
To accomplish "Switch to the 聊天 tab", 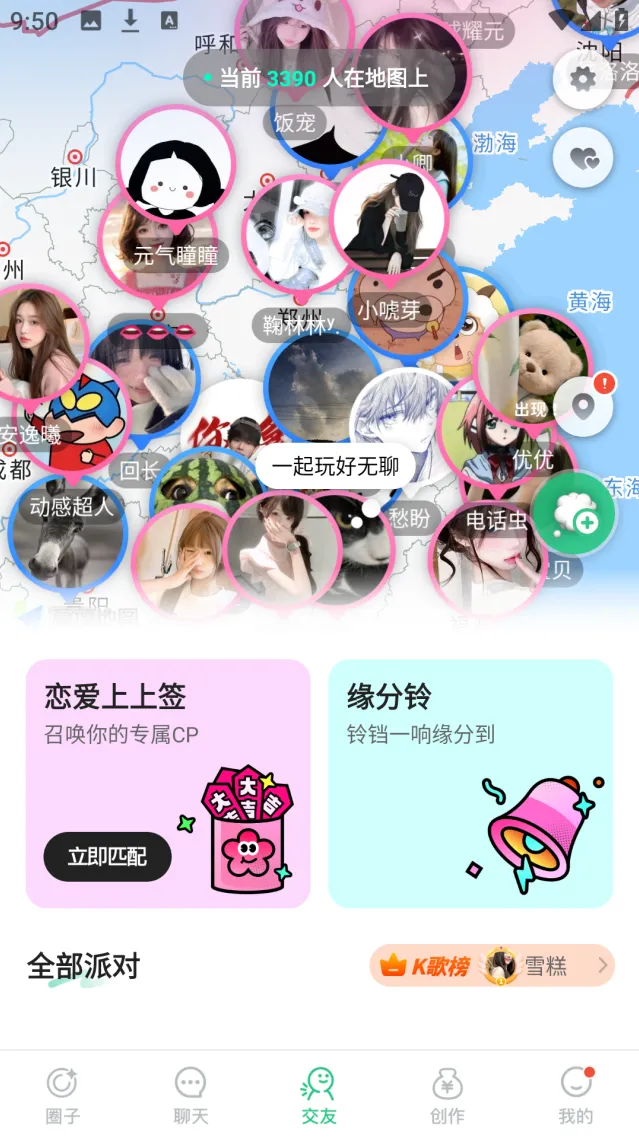I will (190, 1095).
